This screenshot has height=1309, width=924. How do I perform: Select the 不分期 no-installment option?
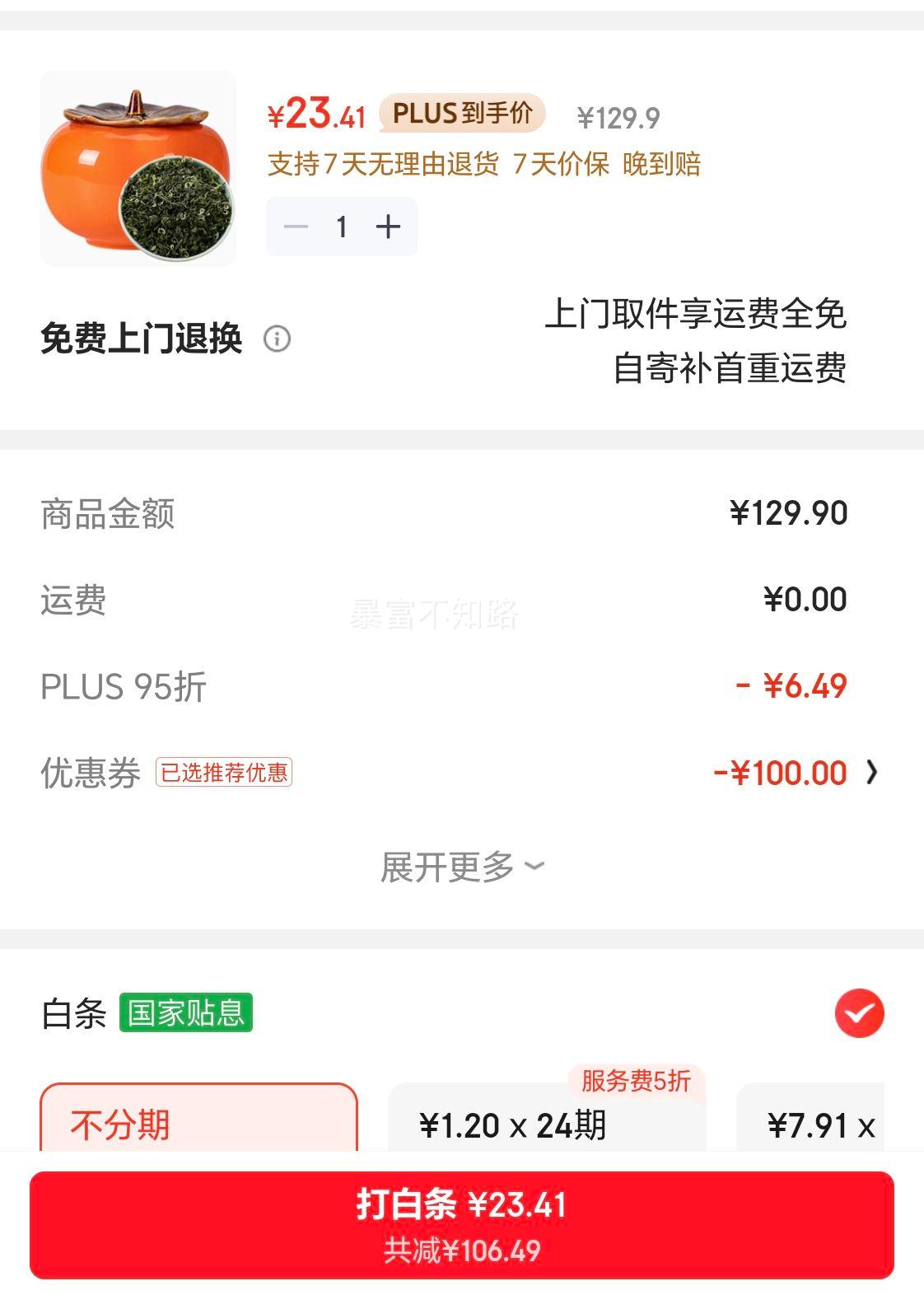198,1120
